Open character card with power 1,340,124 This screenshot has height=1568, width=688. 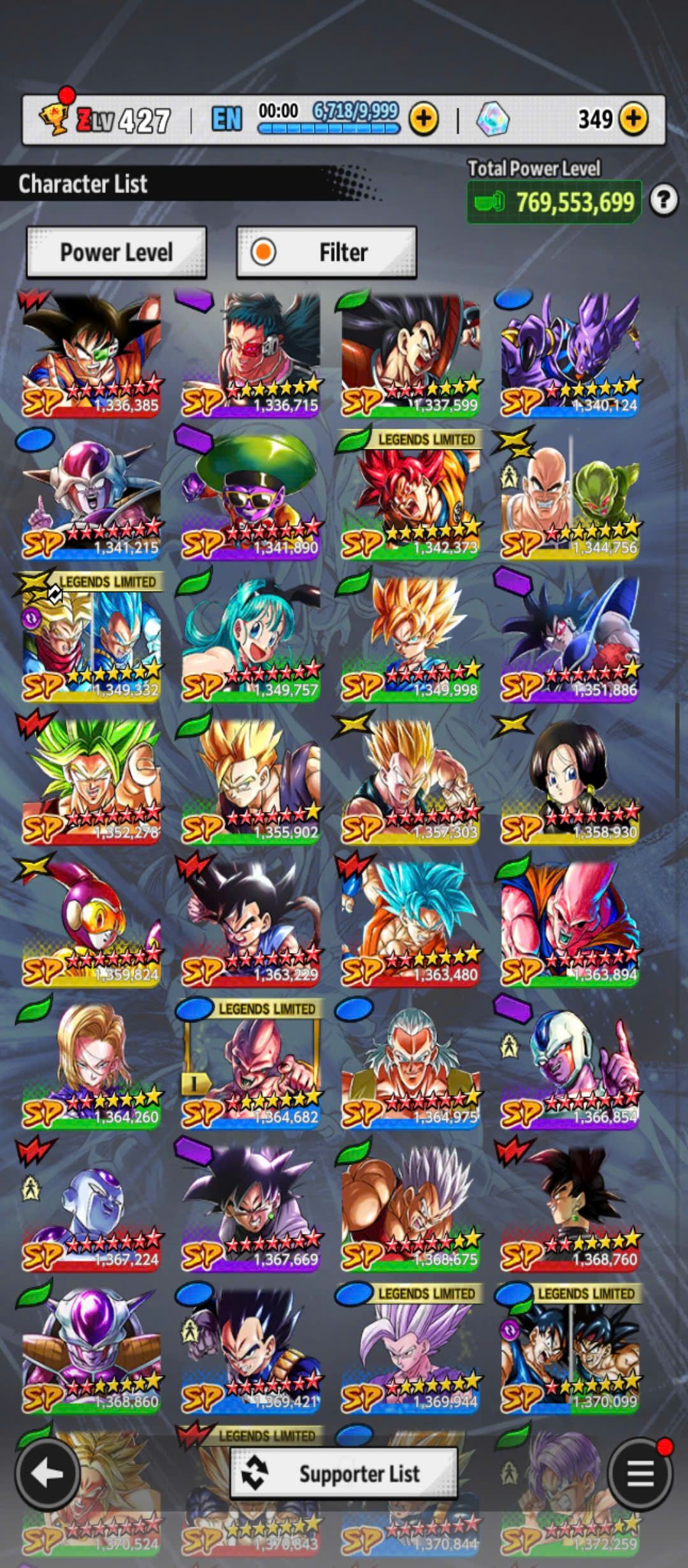tap(570, 354)
